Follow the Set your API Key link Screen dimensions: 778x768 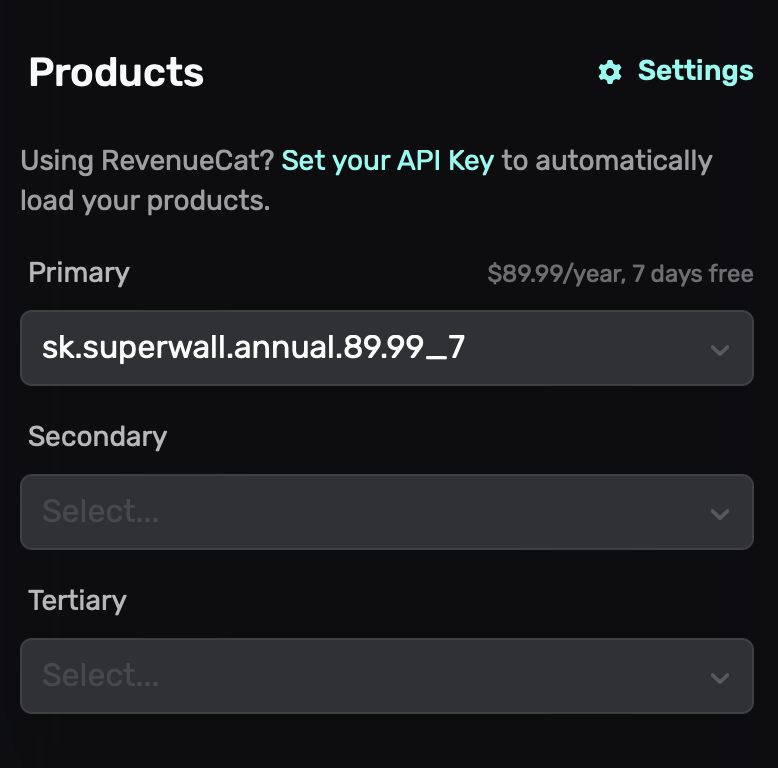click(388, 161)
